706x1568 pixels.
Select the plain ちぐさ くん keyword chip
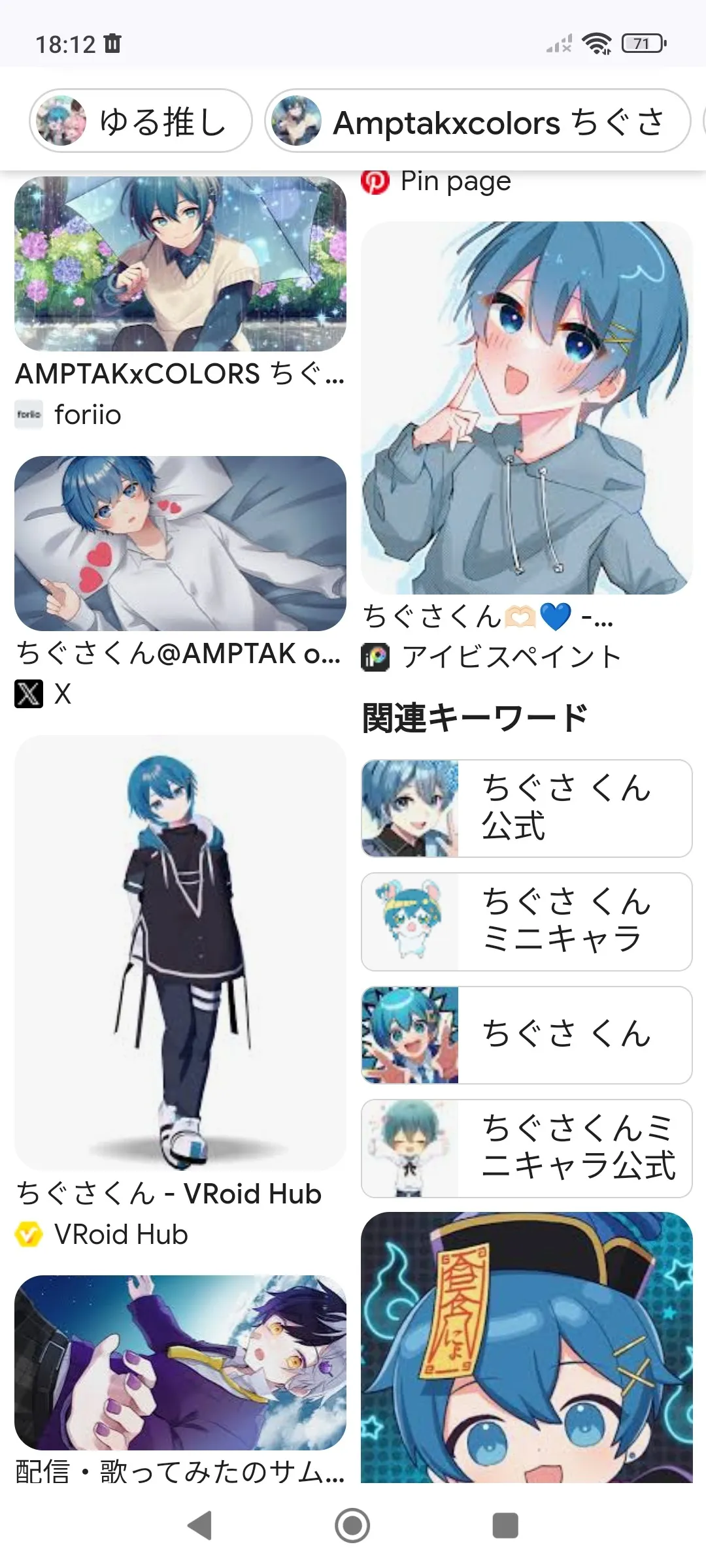click(527, 1035)
